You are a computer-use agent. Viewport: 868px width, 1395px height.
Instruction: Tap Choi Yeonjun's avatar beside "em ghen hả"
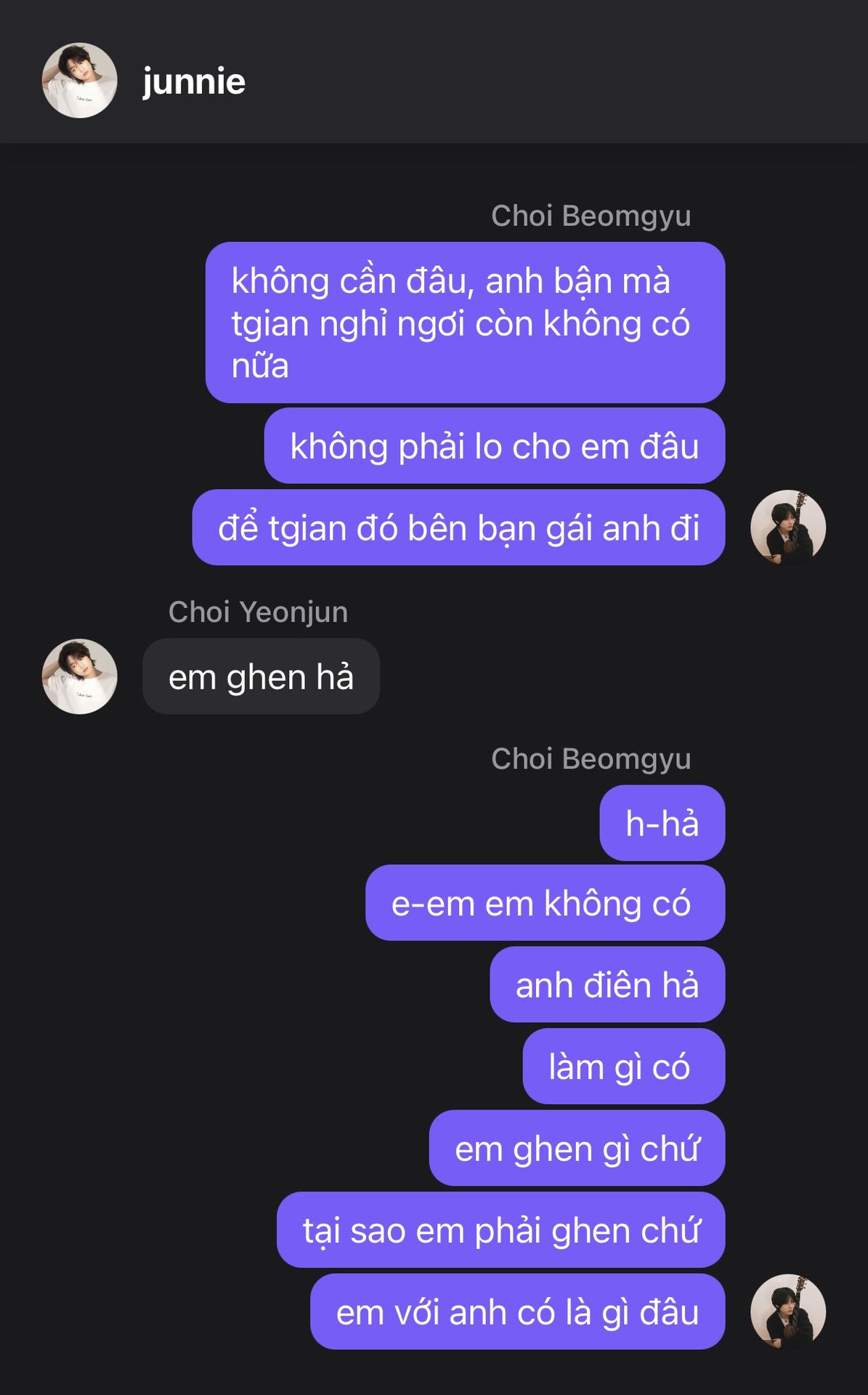(80, 676)
